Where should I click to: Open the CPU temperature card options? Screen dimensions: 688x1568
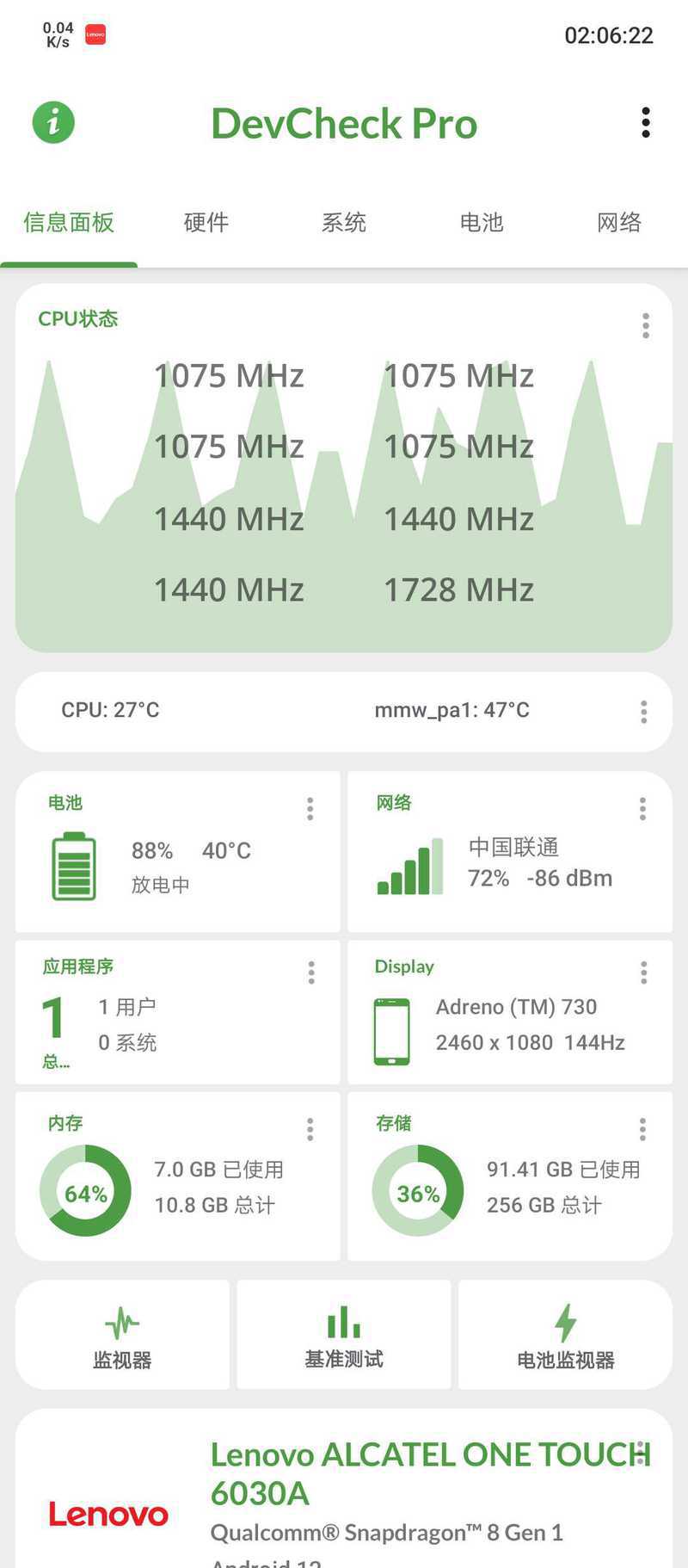coord(643,712)
